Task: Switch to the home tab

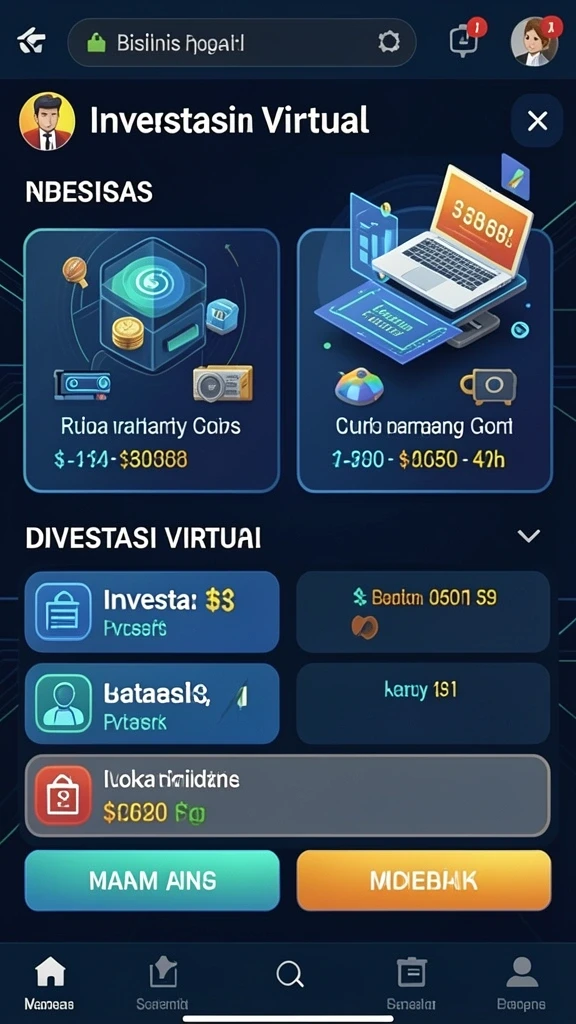Action: [50, 984]
